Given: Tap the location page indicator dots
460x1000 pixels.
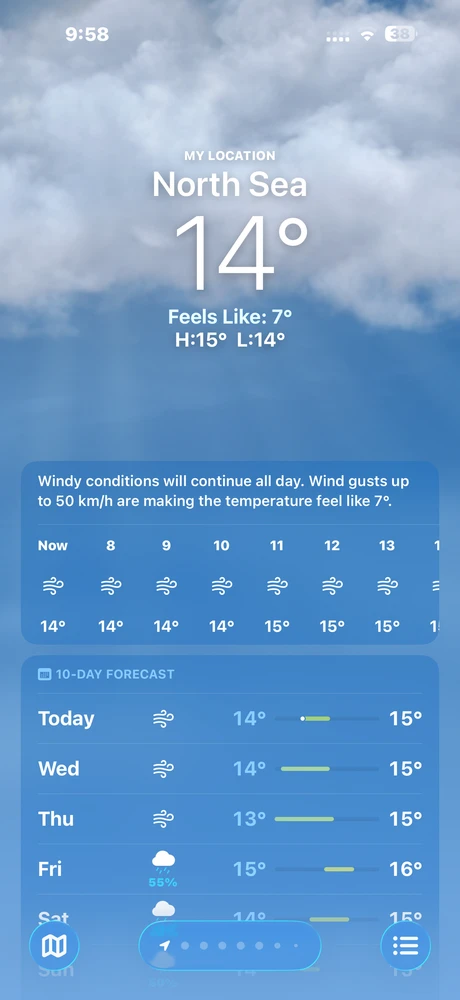Looking at the screenshot, I should pyautogui.click(x=230, y=946).
